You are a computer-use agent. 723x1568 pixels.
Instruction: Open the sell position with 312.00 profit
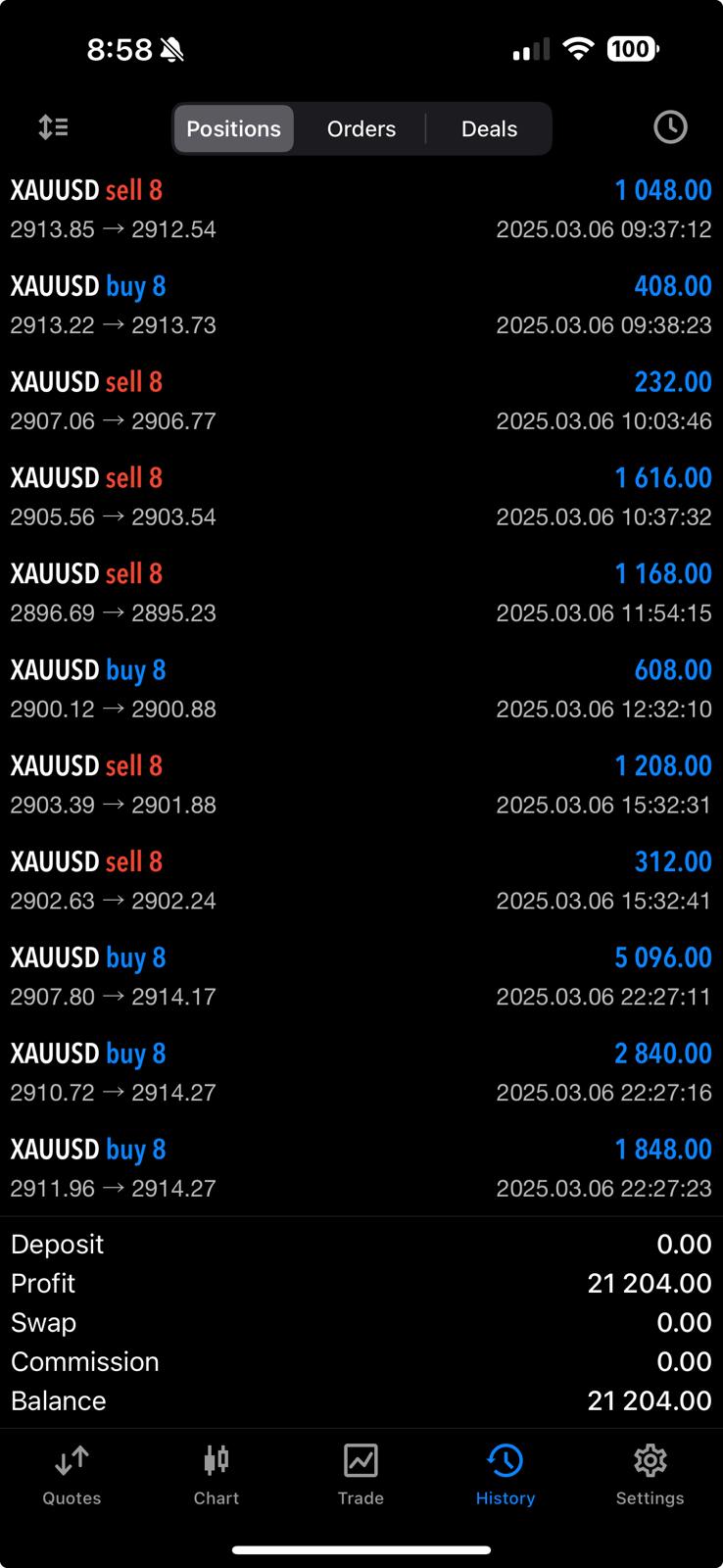click(361, 880)
